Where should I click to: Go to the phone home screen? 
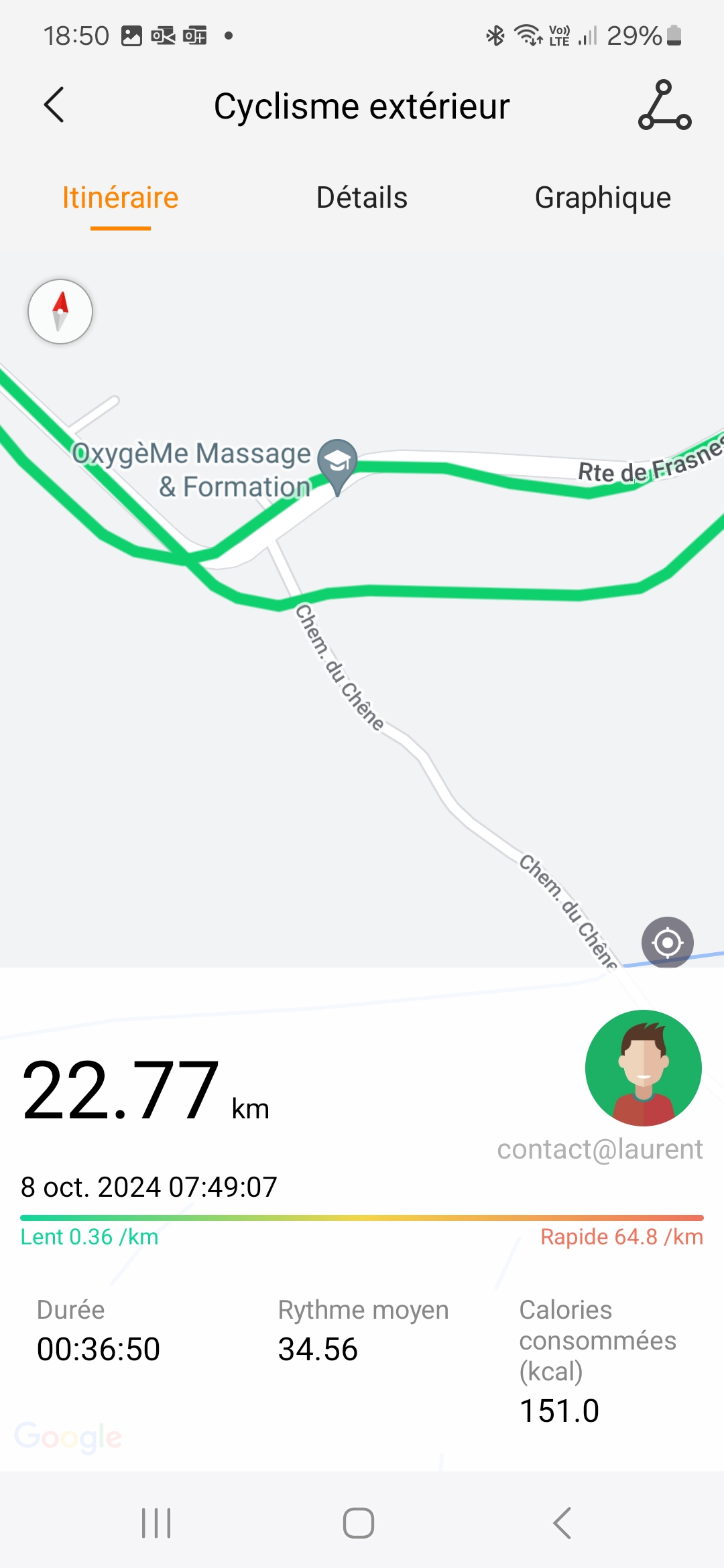coord(359,1523)
